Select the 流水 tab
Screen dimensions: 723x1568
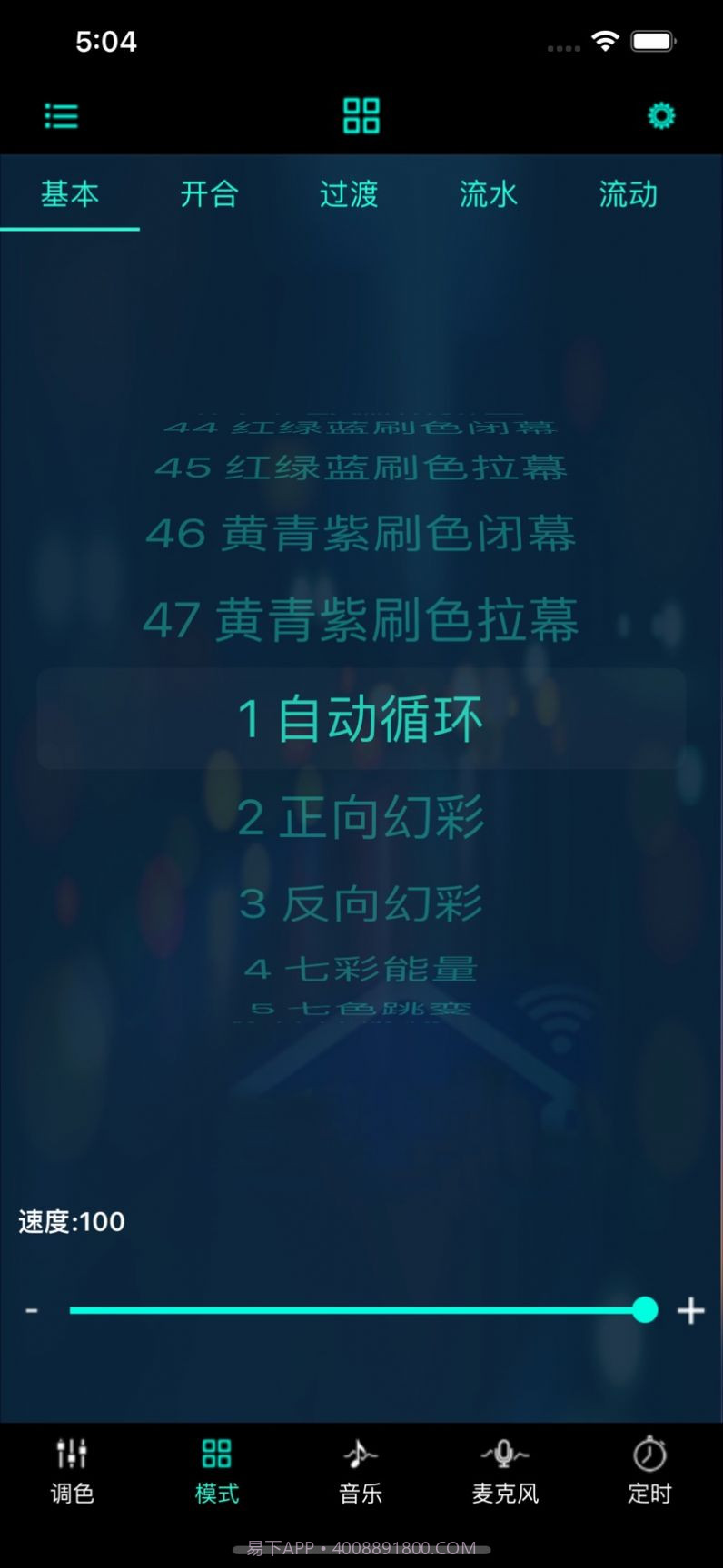point(488,194)
